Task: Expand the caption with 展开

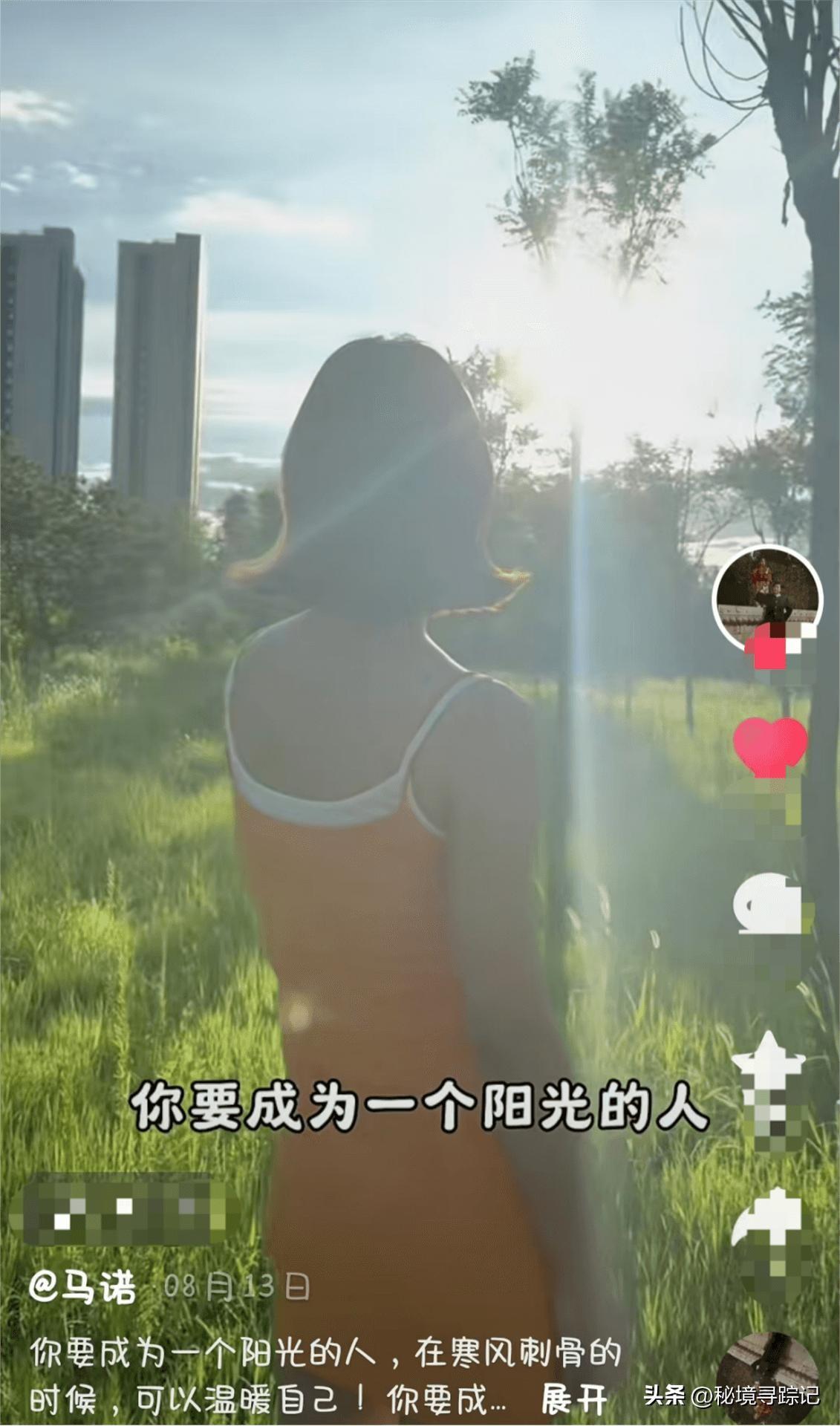Action: coord(573,1399)
